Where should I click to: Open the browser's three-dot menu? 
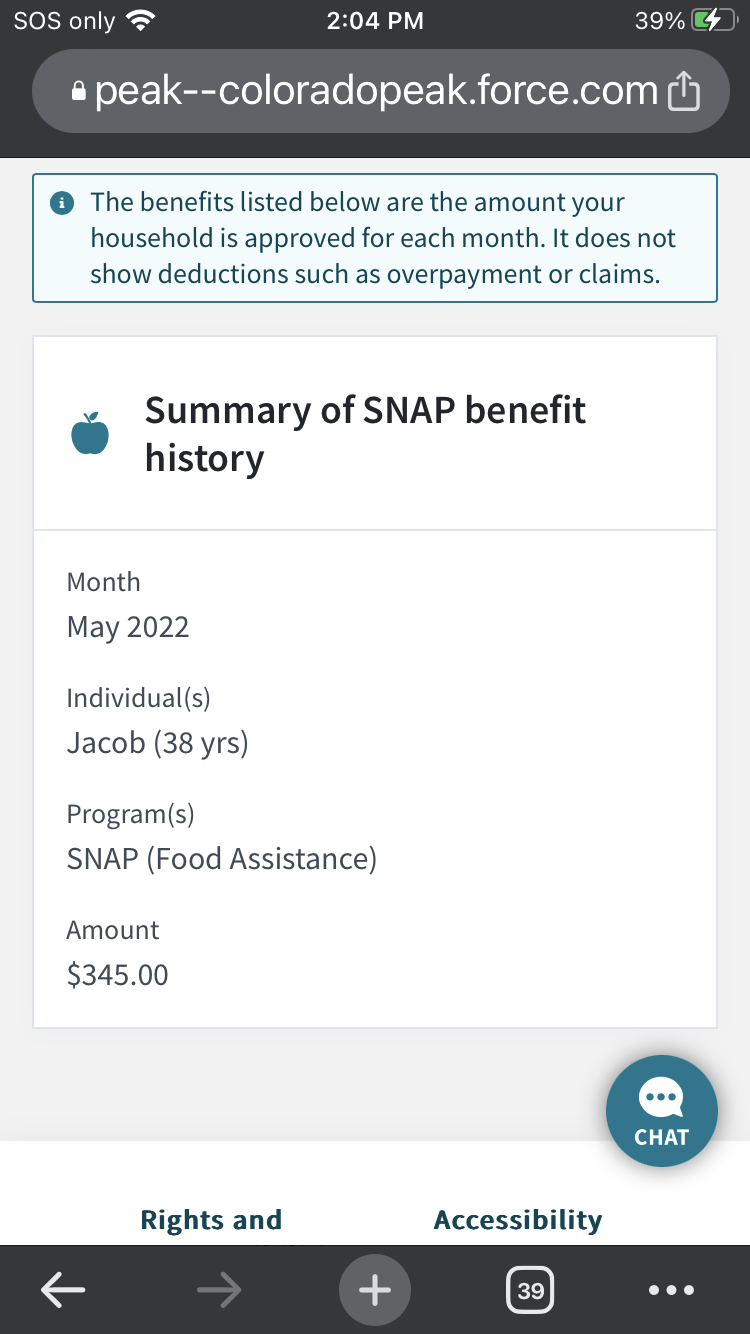[671, 1291]
